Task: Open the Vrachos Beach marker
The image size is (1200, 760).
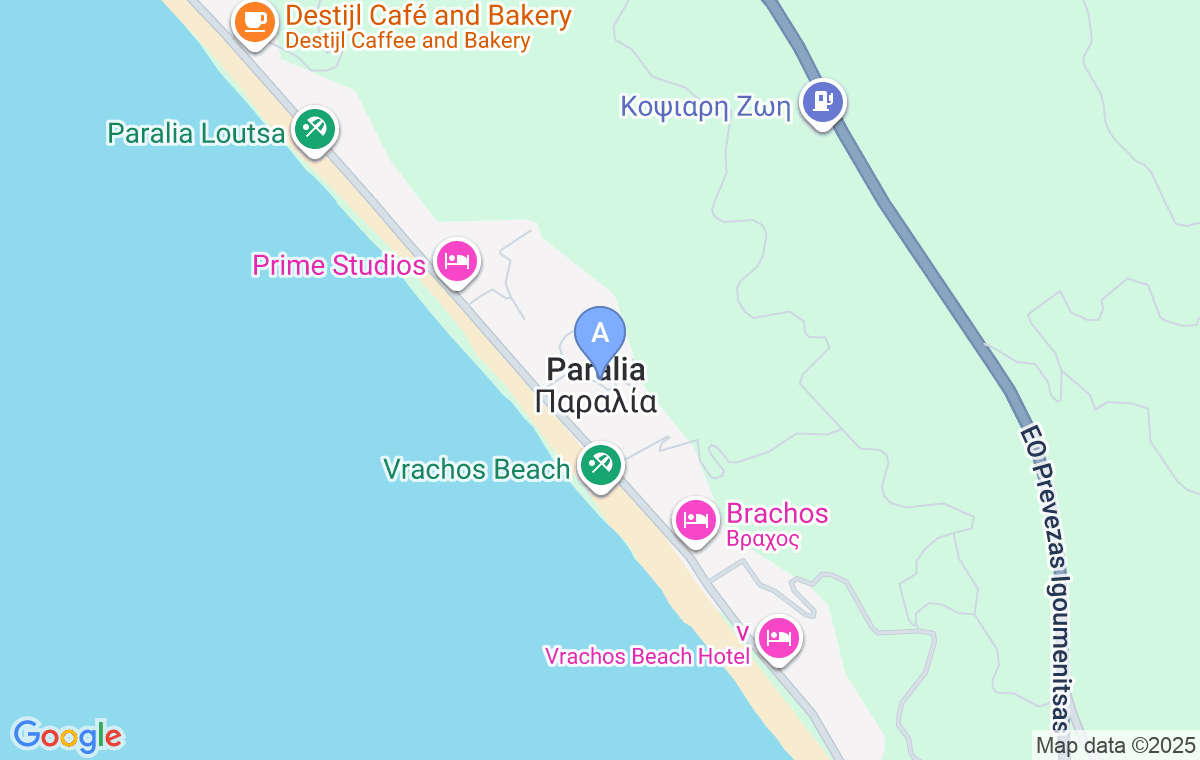Action: [x=600, y=465]
